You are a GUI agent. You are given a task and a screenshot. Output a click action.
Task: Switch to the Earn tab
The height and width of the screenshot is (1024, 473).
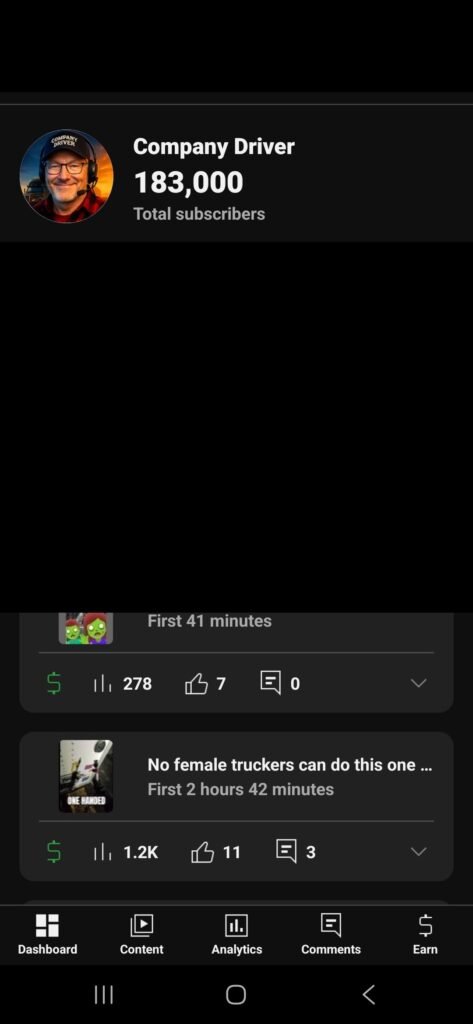(x=425, y=935)
